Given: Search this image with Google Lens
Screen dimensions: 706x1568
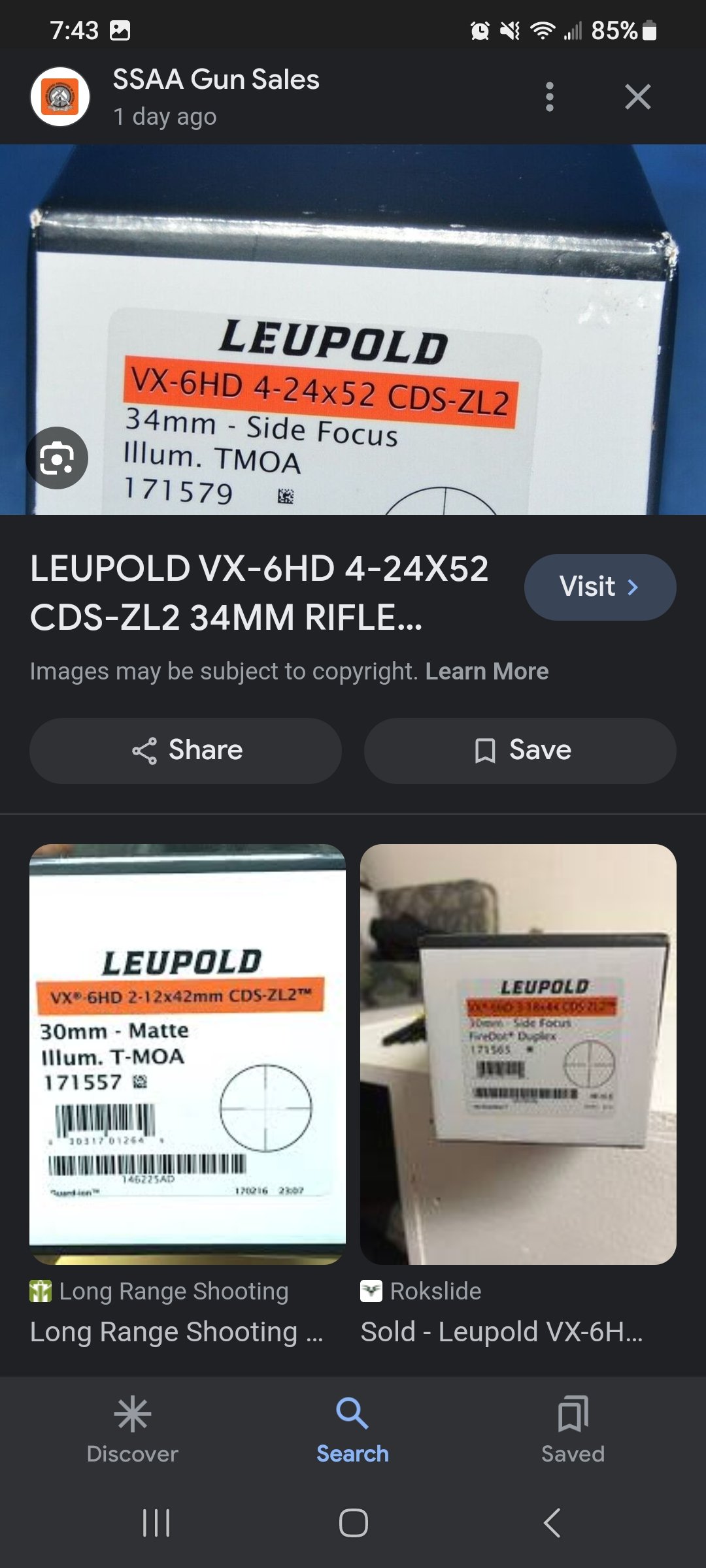Looking at the screenshot, I should 57,458.
